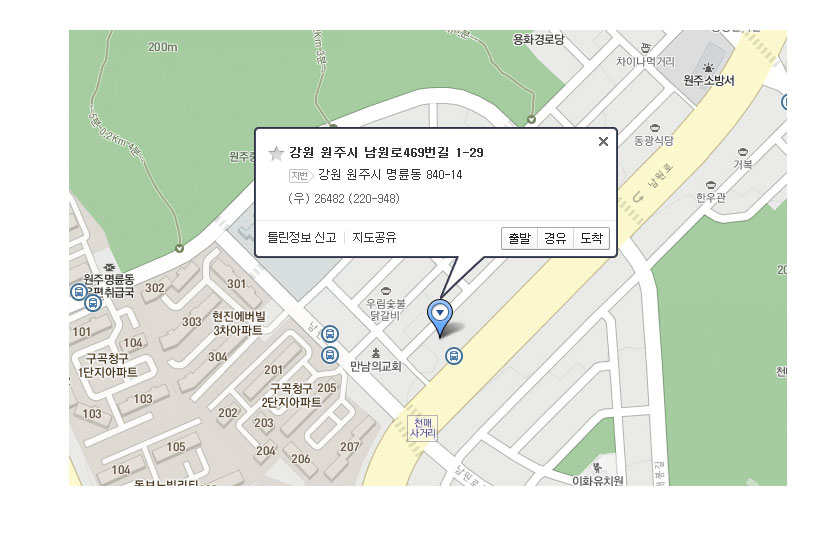The width and height of the screenshot is (837, 544).
Task: Open 지도공유 map share link
Action: (x=374, y=238)
